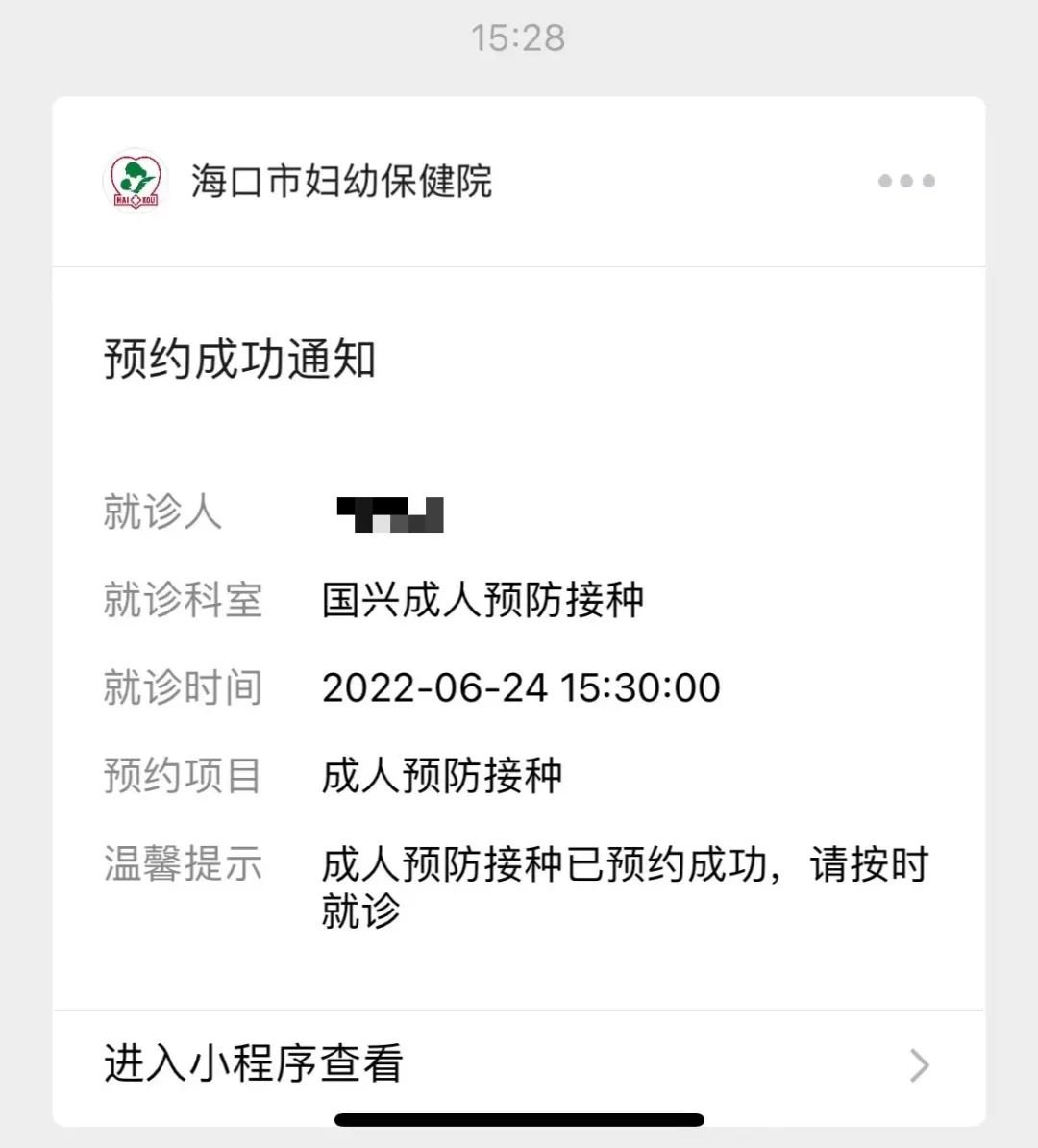This screenshot has width=1038, height=1148.
Task: Open the 进入小程序查看 row
Action: pos(519,1063)
